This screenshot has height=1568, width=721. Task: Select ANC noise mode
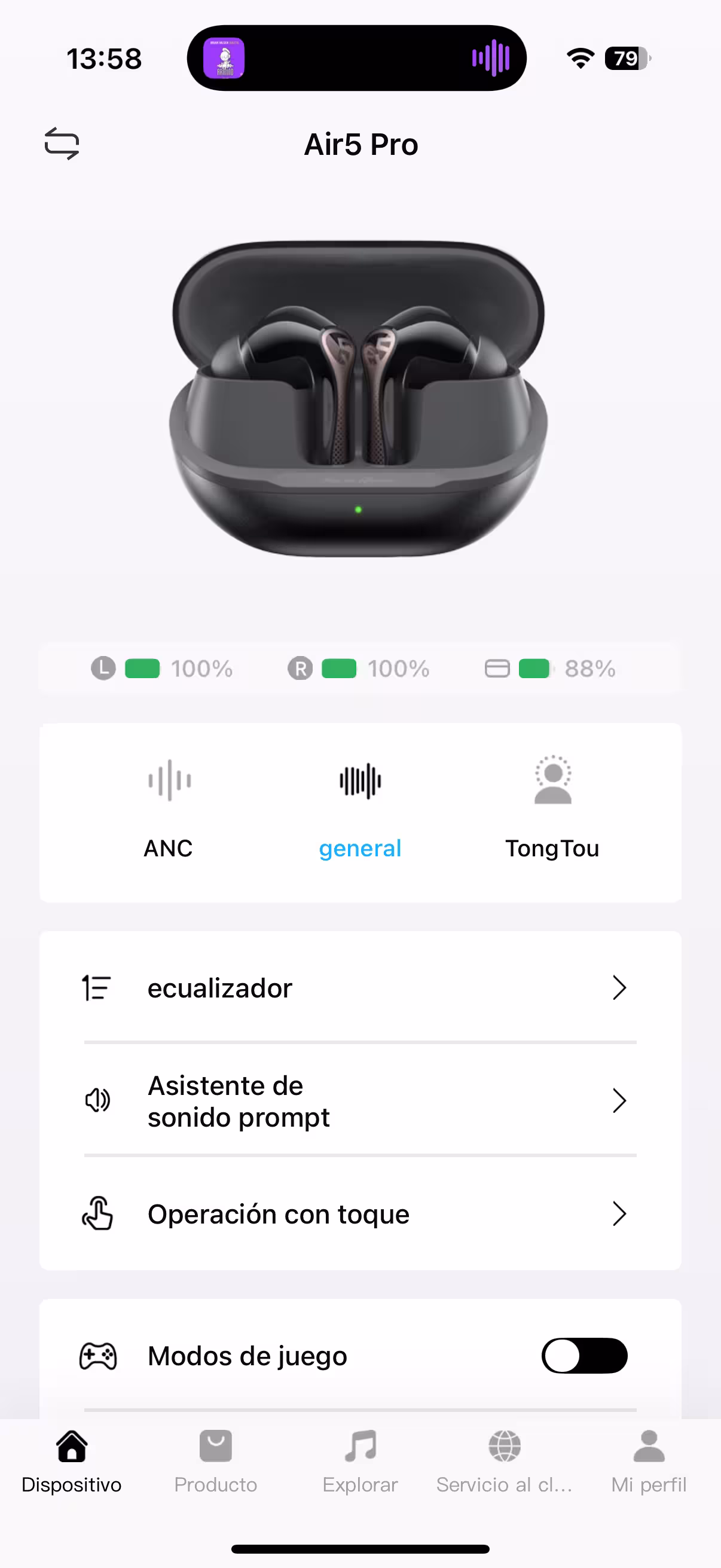click(x=169, y=807)
